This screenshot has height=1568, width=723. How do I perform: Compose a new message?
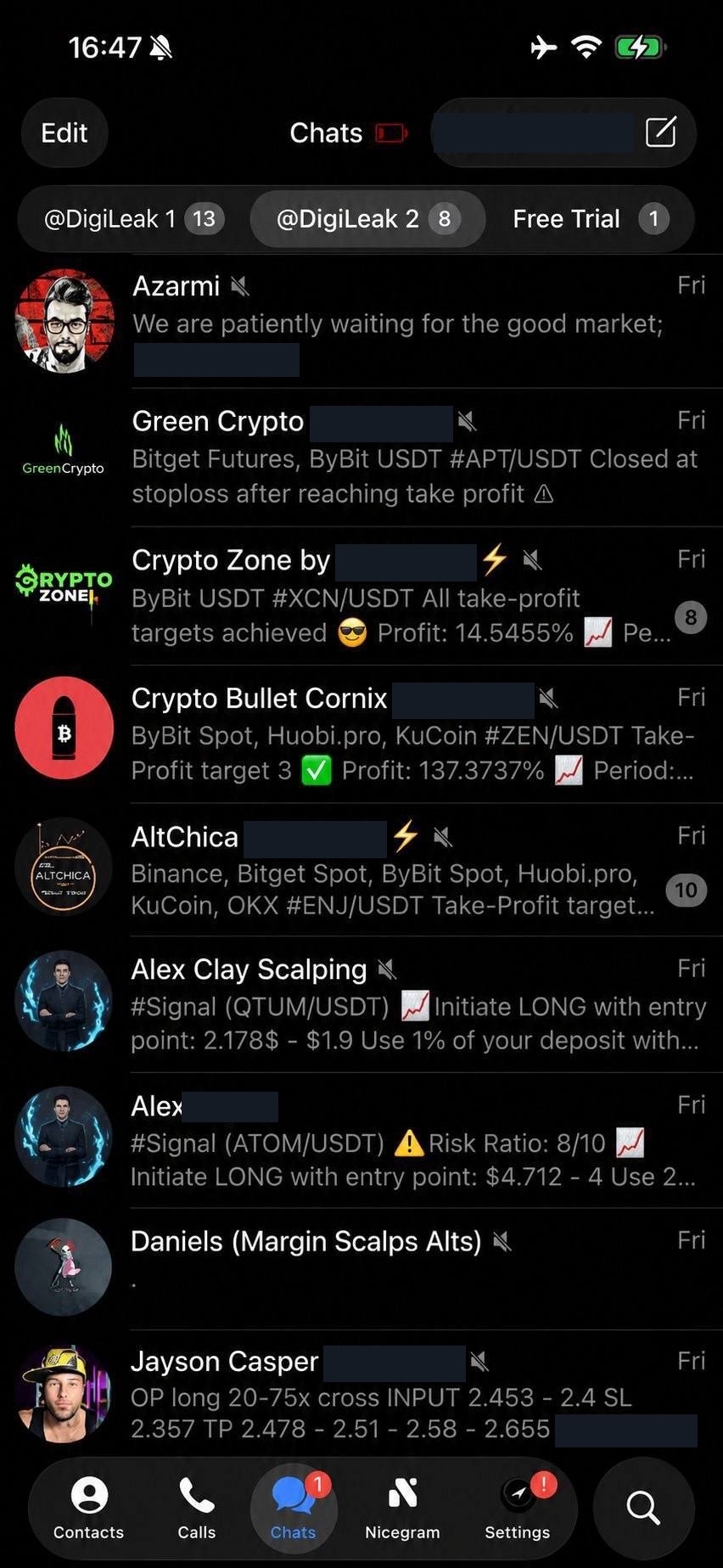(660, 132)
